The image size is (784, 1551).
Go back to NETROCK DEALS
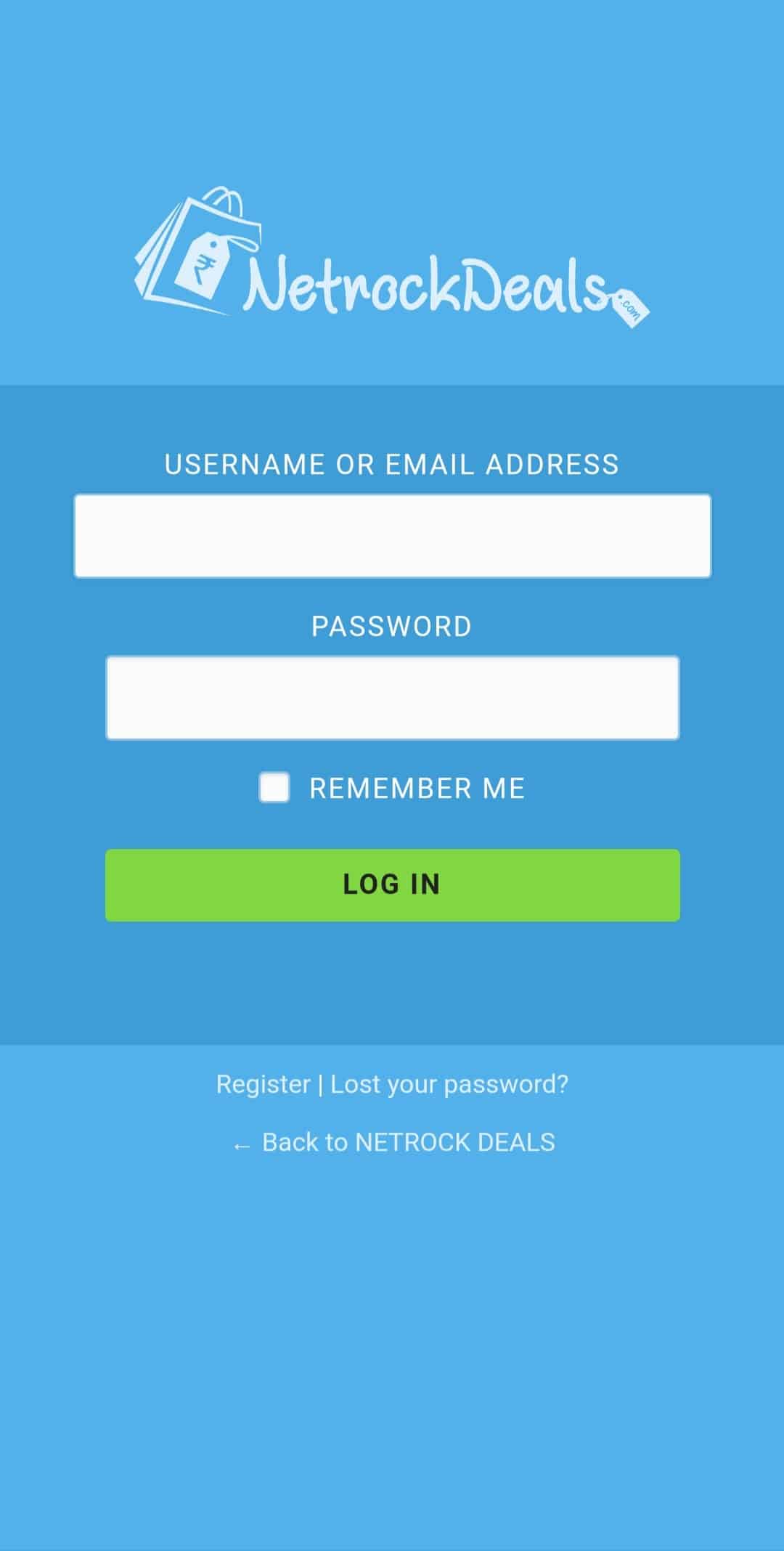[x=393, y=1142]
